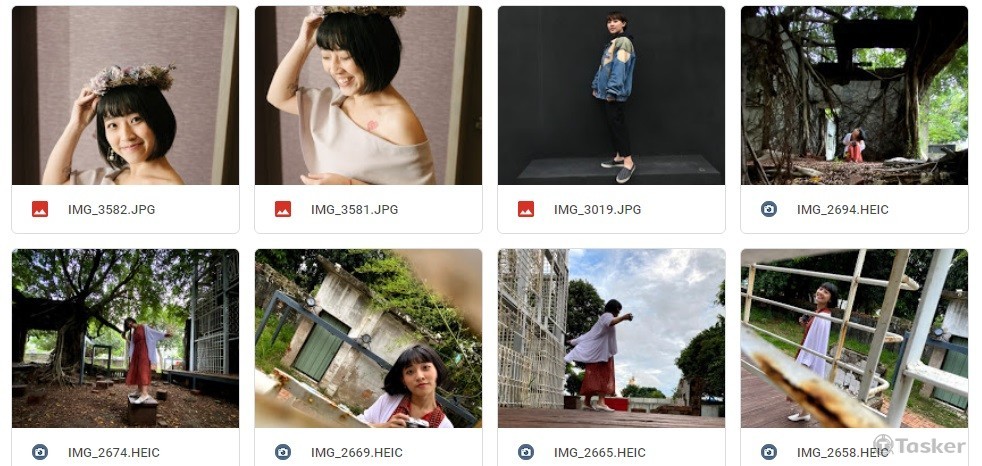
Task: Open the file IMG_3581.JPG
Action: (x=368, y=97)
